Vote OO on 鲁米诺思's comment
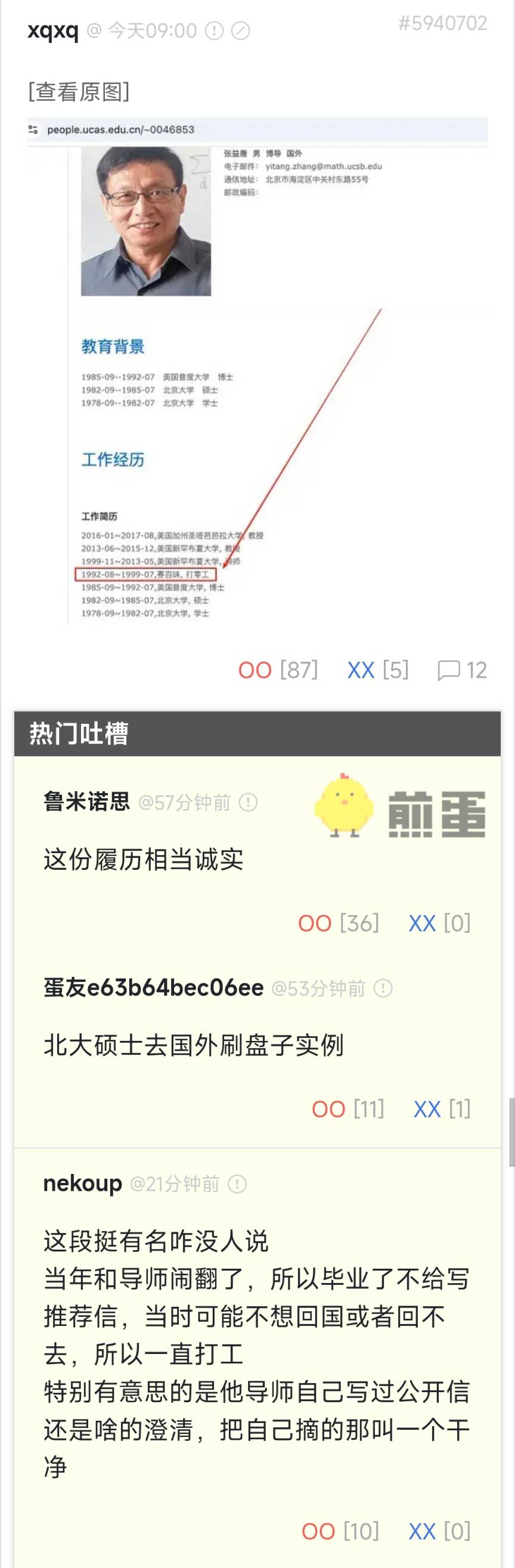Screen dimensions: 515x1568 (314, 924)
